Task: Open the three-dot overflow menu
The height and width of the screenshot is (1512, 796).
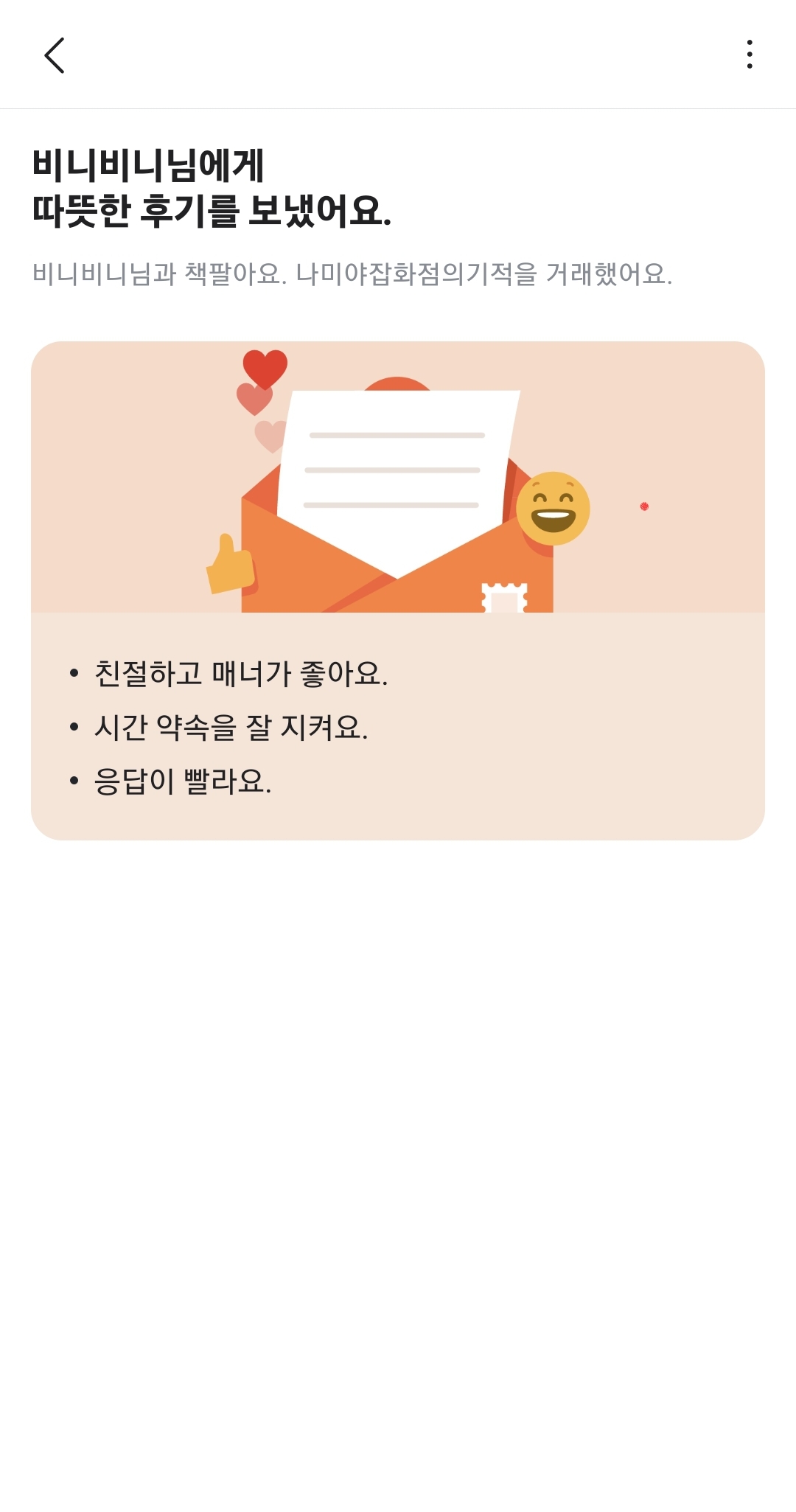Action: (750, 55)
